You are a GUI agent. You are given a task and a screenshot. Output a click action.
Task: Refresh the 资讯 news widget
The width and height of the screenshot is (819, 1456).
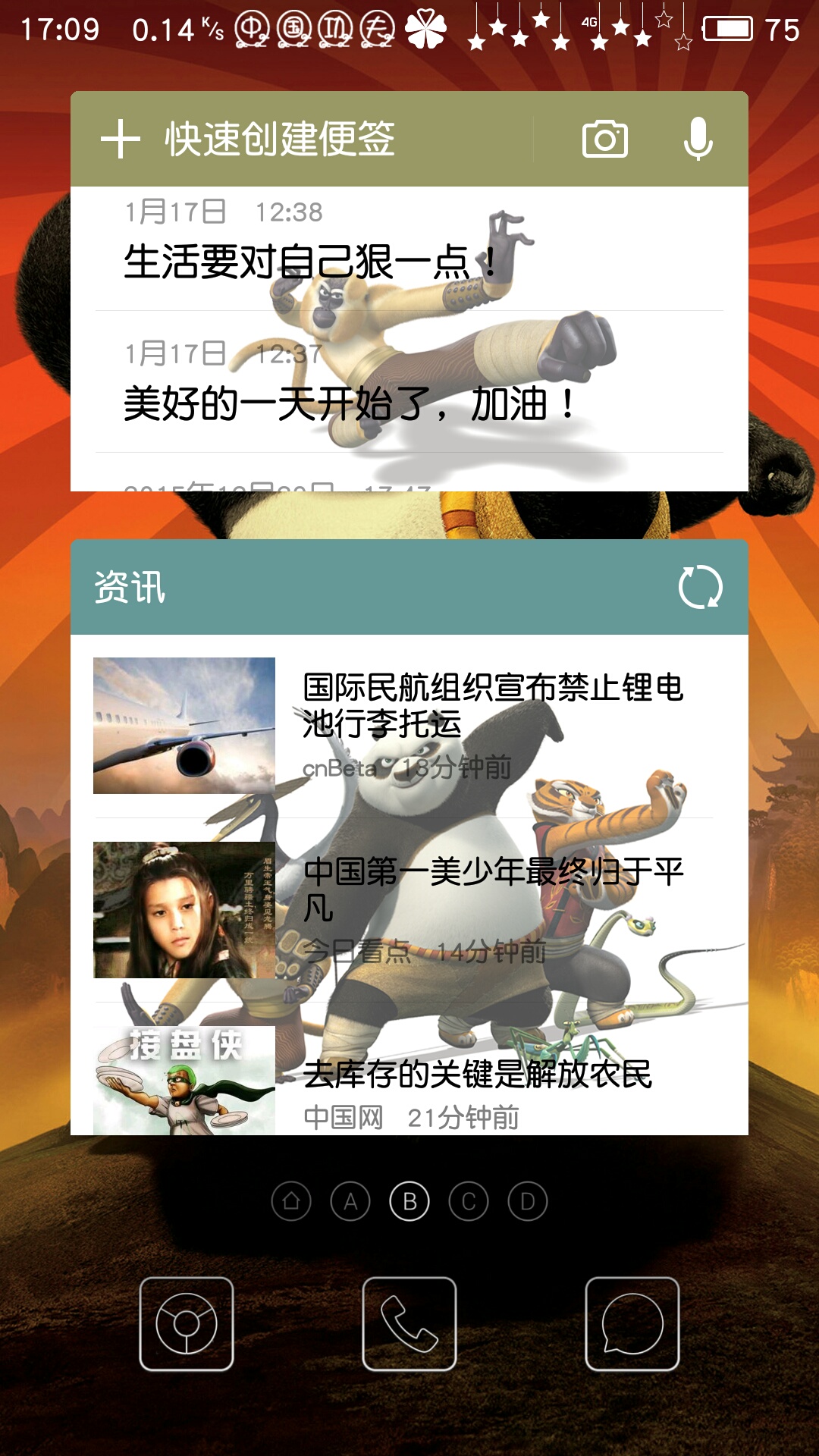coord(700,587)
